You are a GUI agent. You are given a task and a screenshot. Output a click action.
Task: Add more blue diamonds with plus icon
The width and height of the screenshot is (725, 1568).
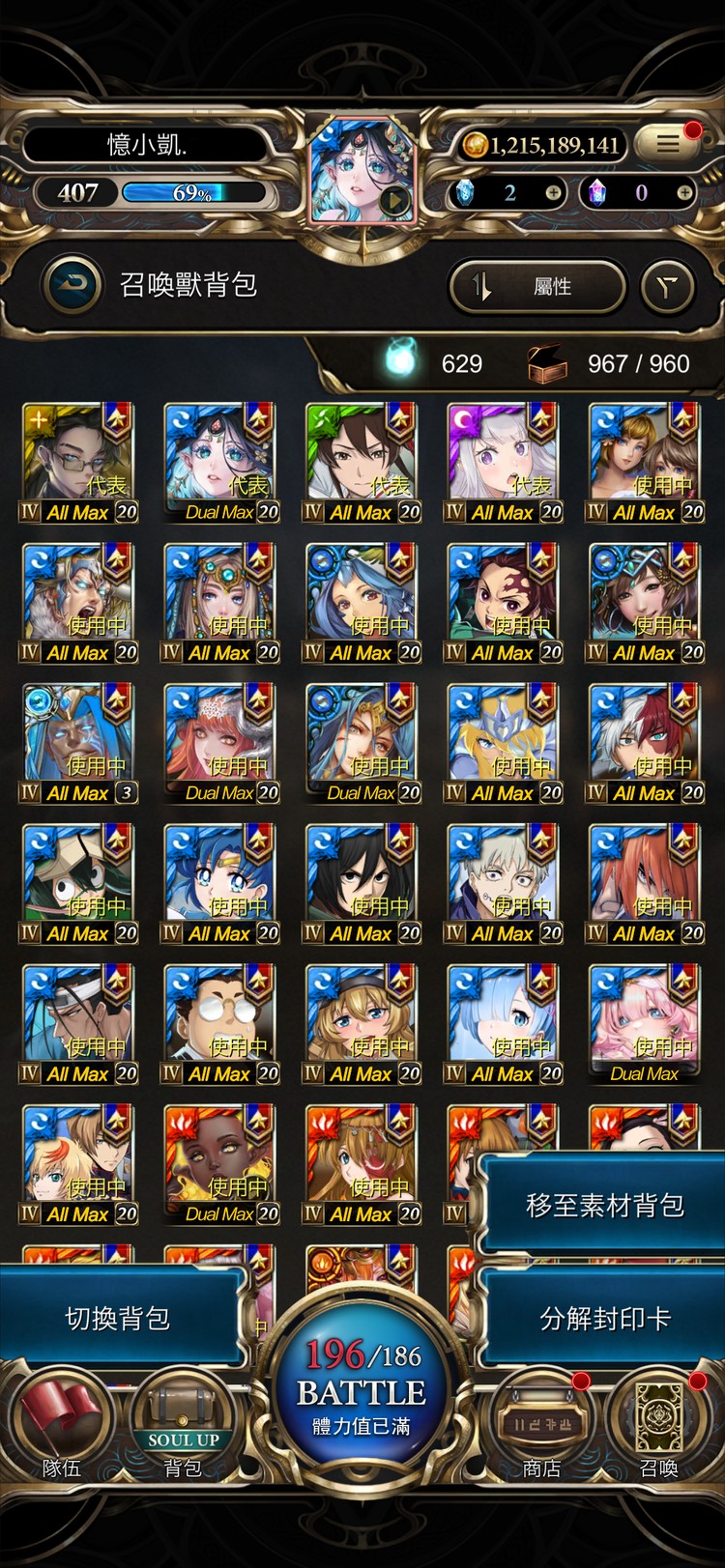click(553, 193)
